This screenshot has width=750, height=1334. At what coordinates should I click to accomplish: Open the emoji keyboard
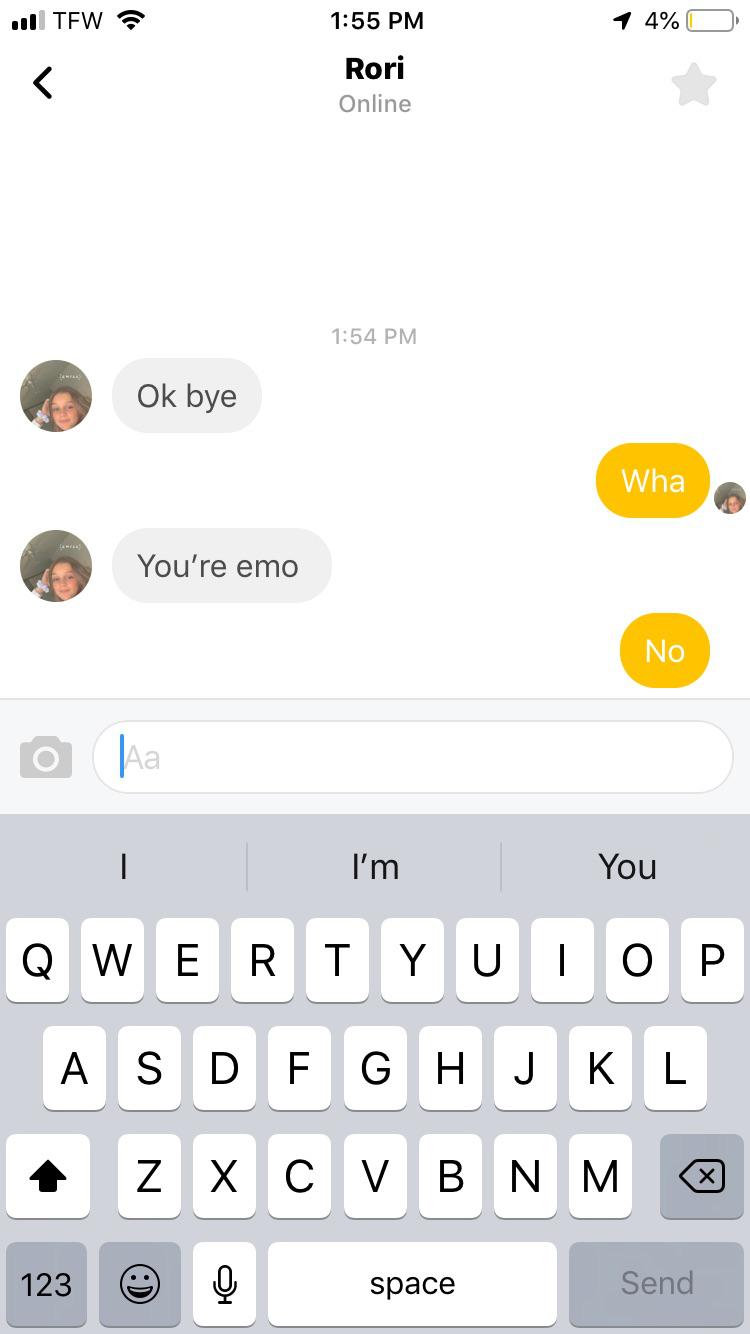[x=140, y=1283]
